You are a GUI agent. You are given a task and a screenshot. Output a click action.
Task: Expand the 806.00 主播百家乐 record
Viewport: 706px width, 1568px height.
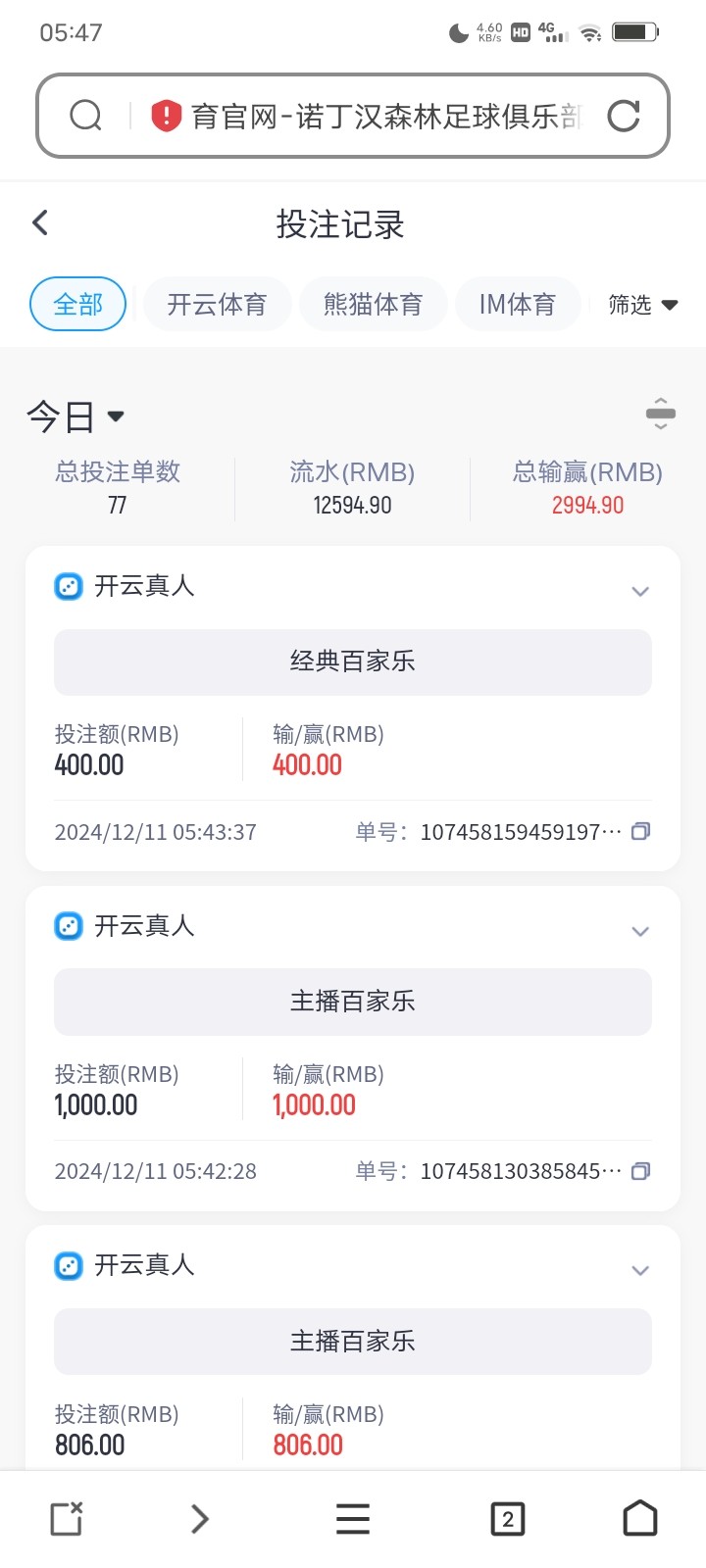click(x=640, y=1270)
